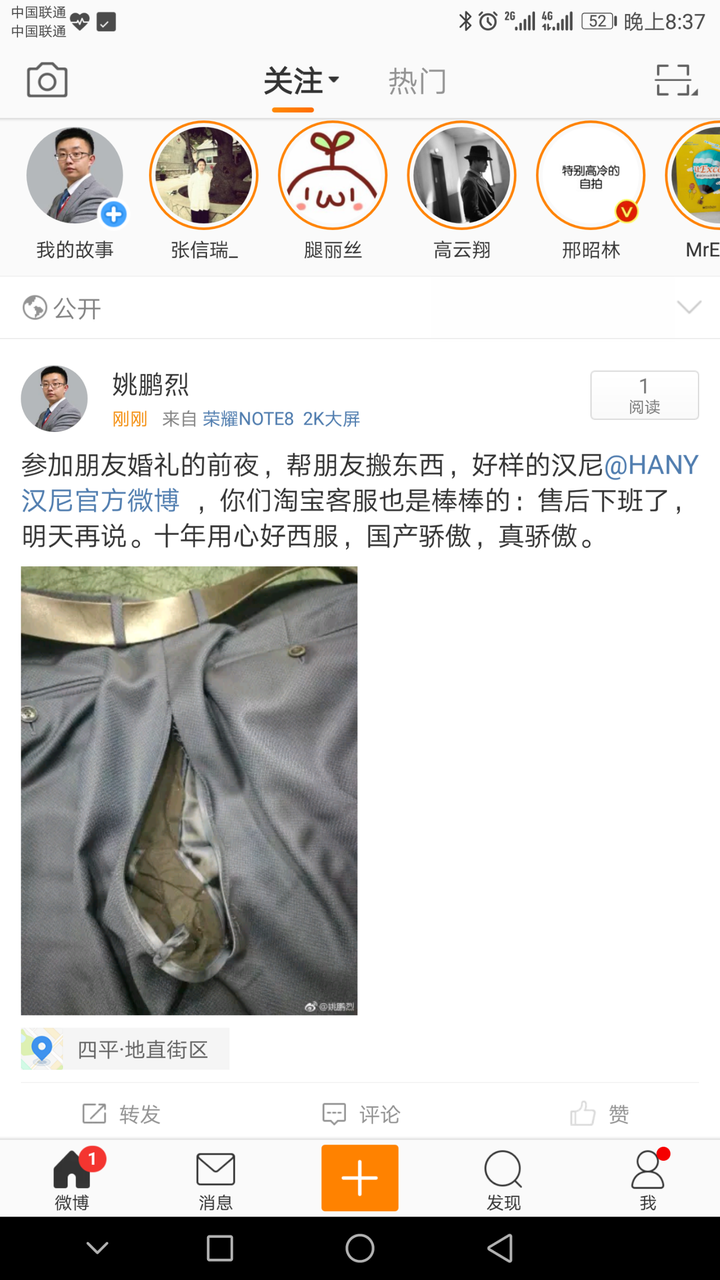Tap the down chevron in bottom navigation bar

[96, 1248]
